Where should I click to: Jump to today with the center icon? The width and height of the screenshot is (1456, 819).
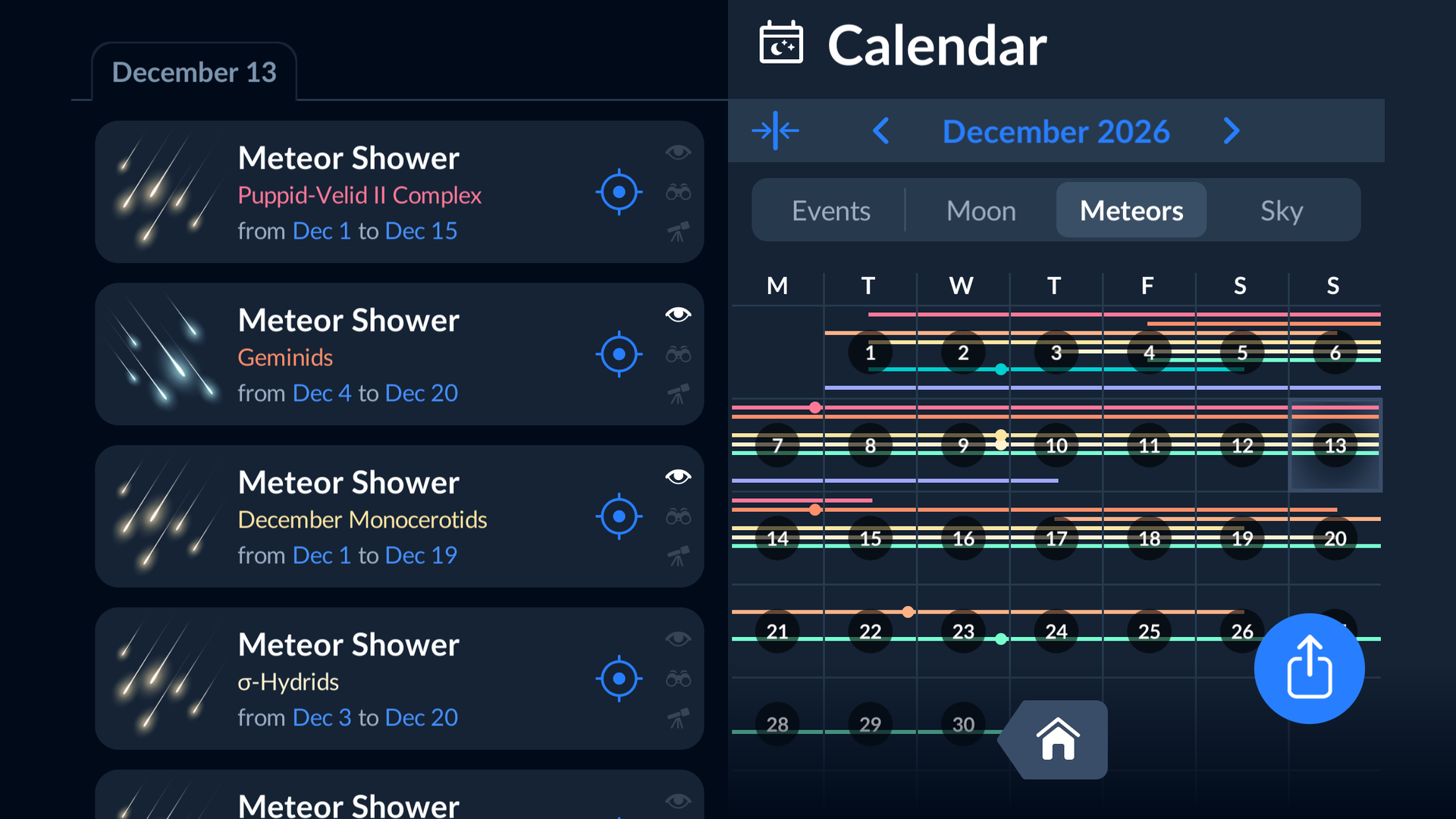pos(775,131)
